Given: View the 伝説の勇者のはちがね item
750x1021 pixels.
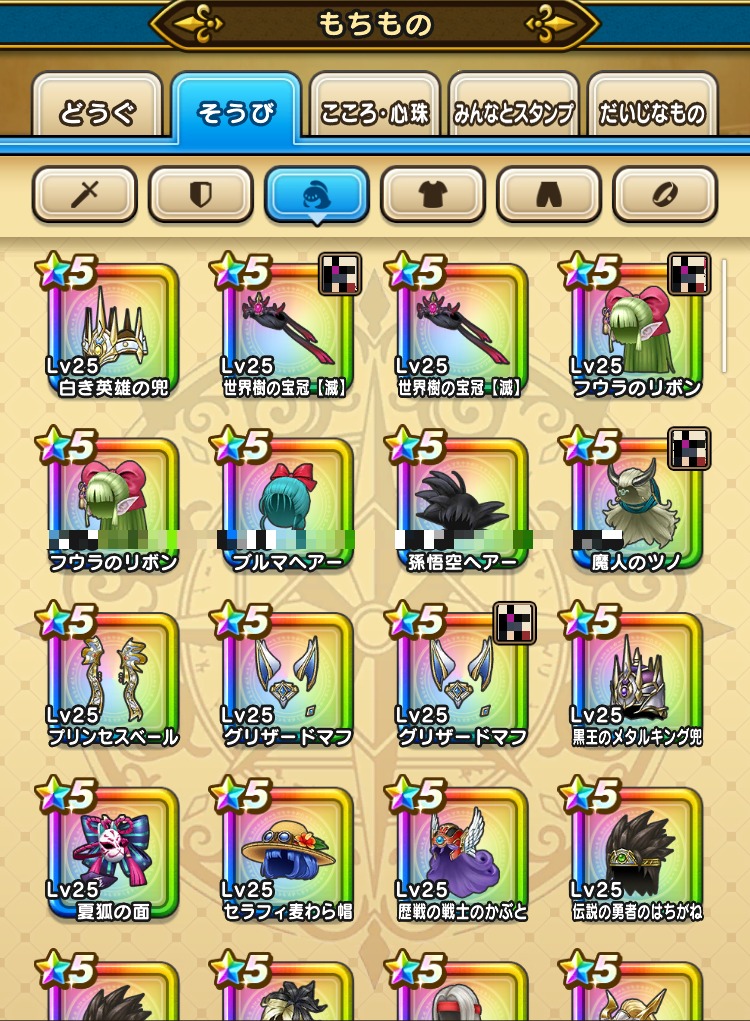Looking at the screenshot, I should point(636,852).
